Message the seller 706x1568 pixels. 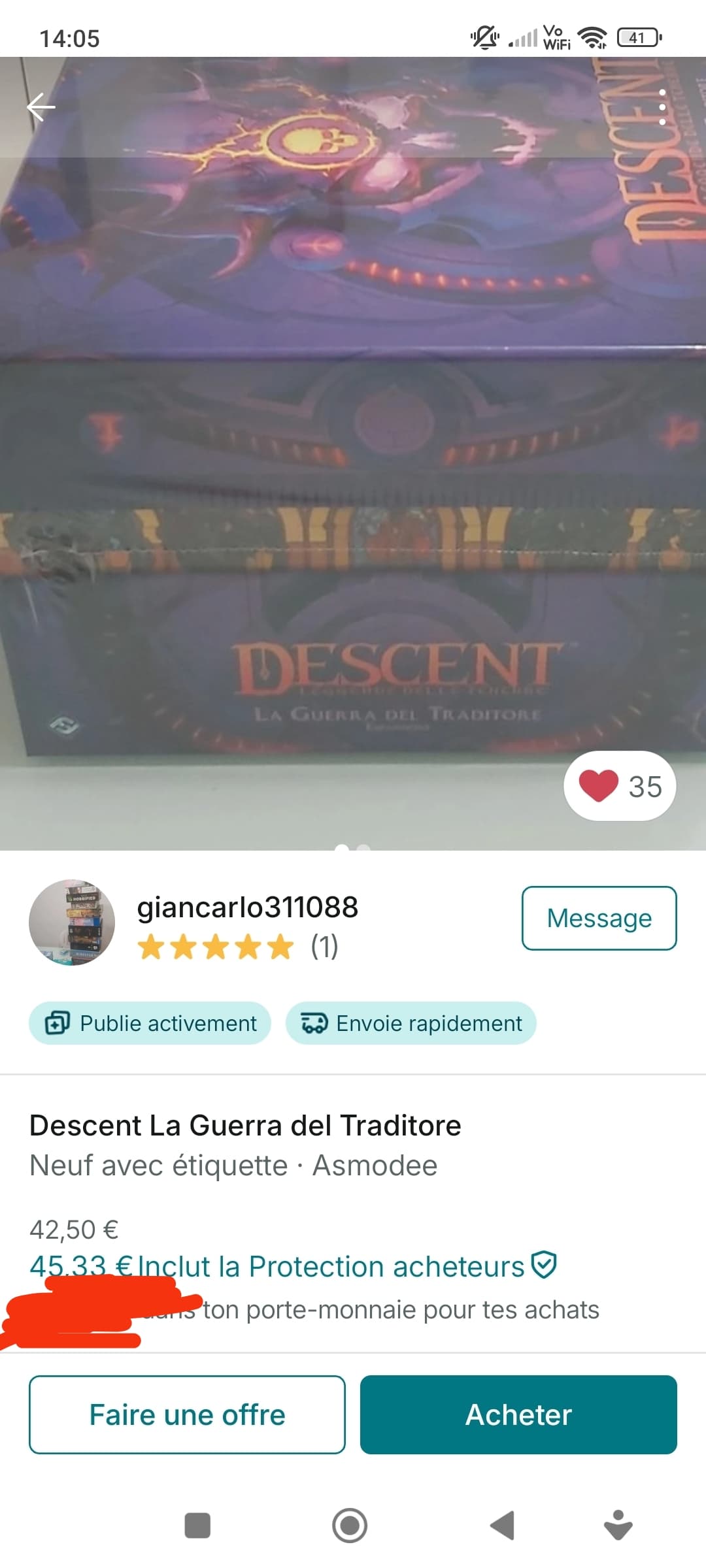tap(599, 918)
